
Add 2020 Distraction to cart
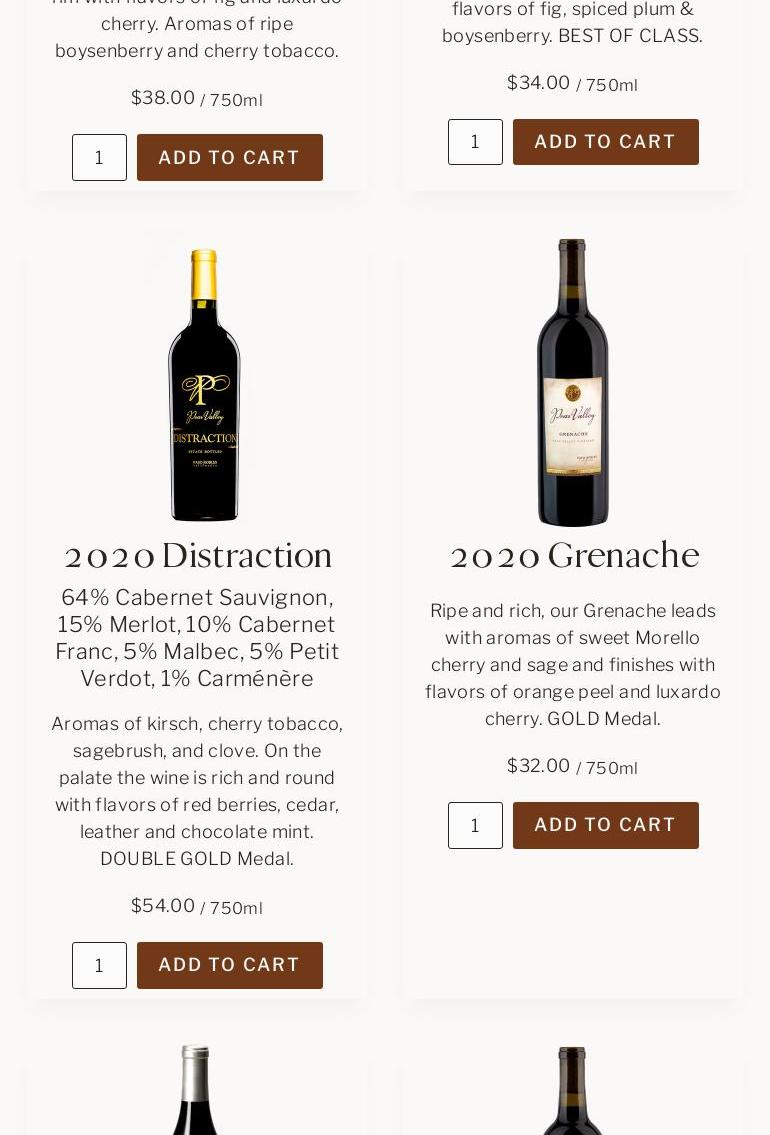[229, 965]
